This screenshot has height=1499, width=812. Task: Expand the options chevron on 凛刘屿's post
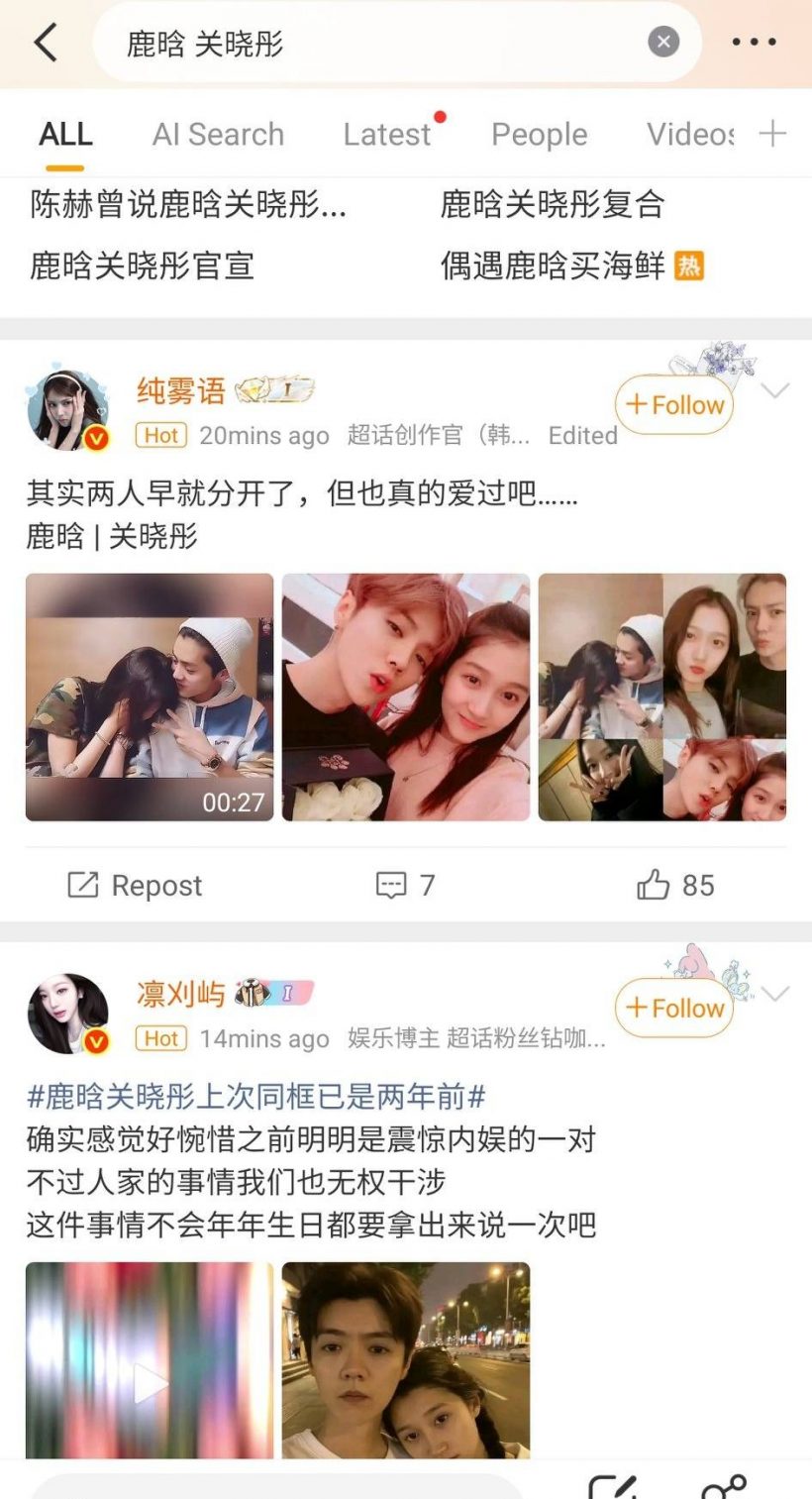[x=775, y=994]
